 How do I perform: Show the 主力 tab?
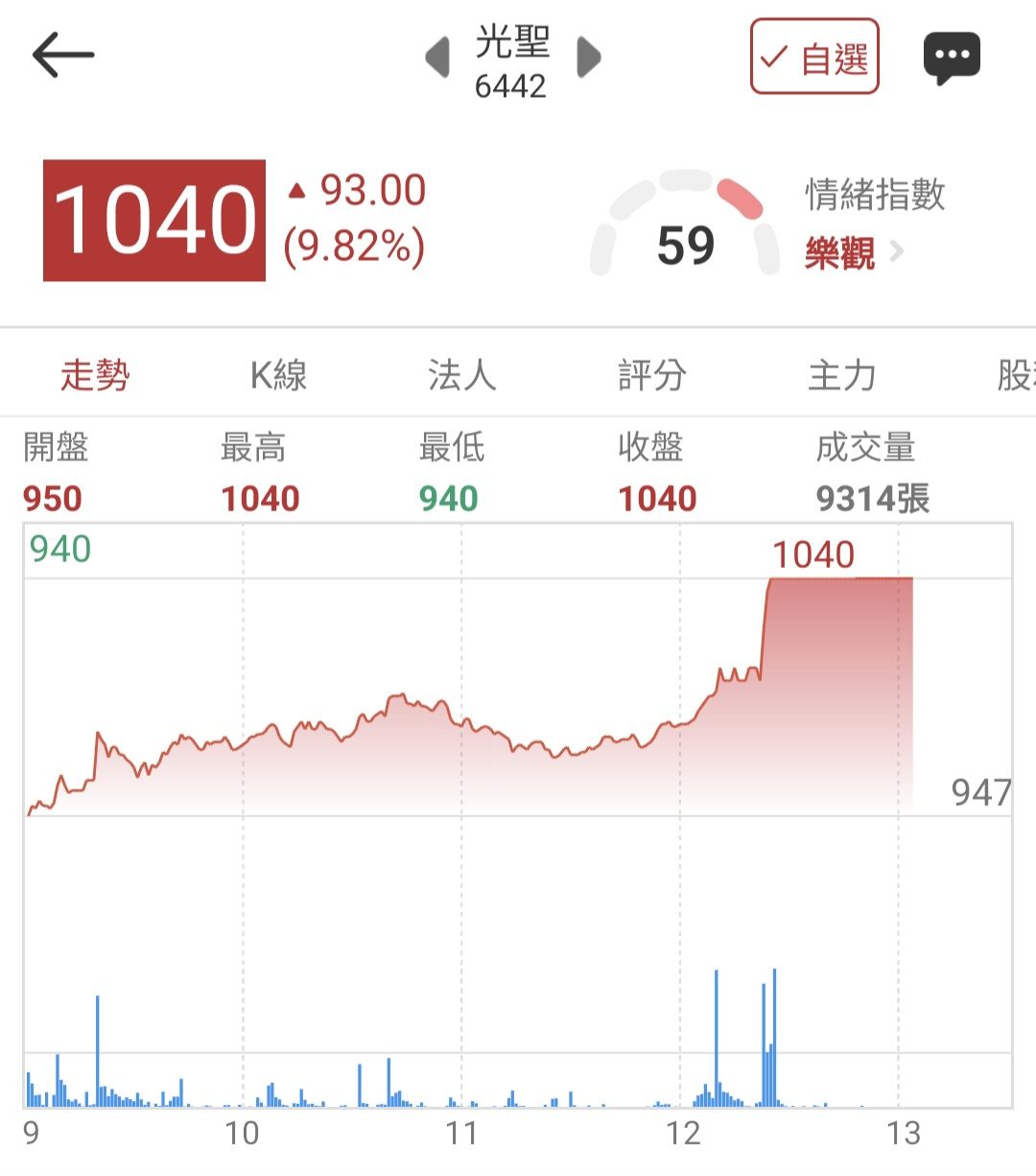point(841,375)
